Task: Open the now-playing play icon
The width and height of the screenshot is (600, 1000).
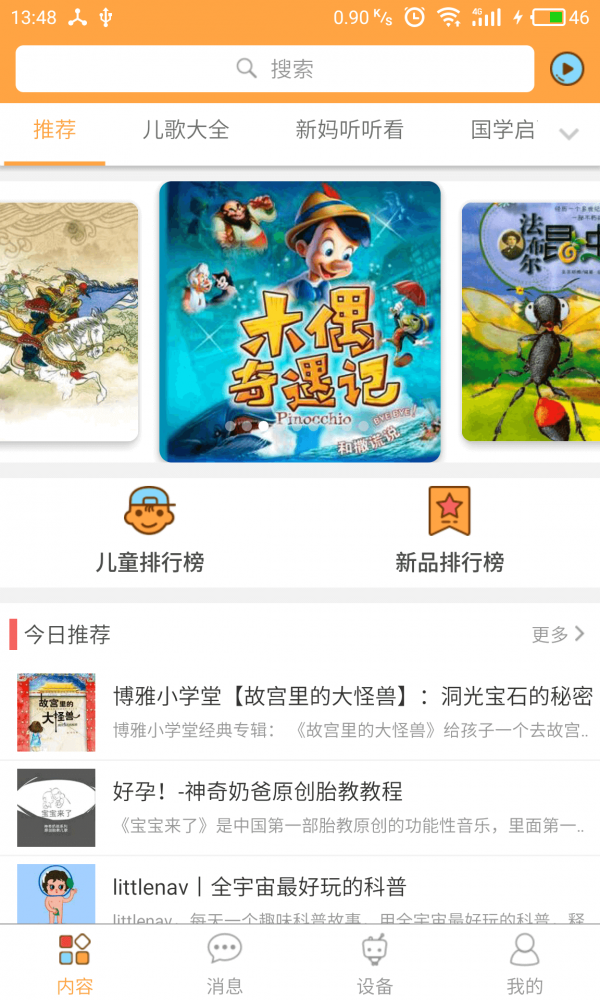Action: point(567,69)
